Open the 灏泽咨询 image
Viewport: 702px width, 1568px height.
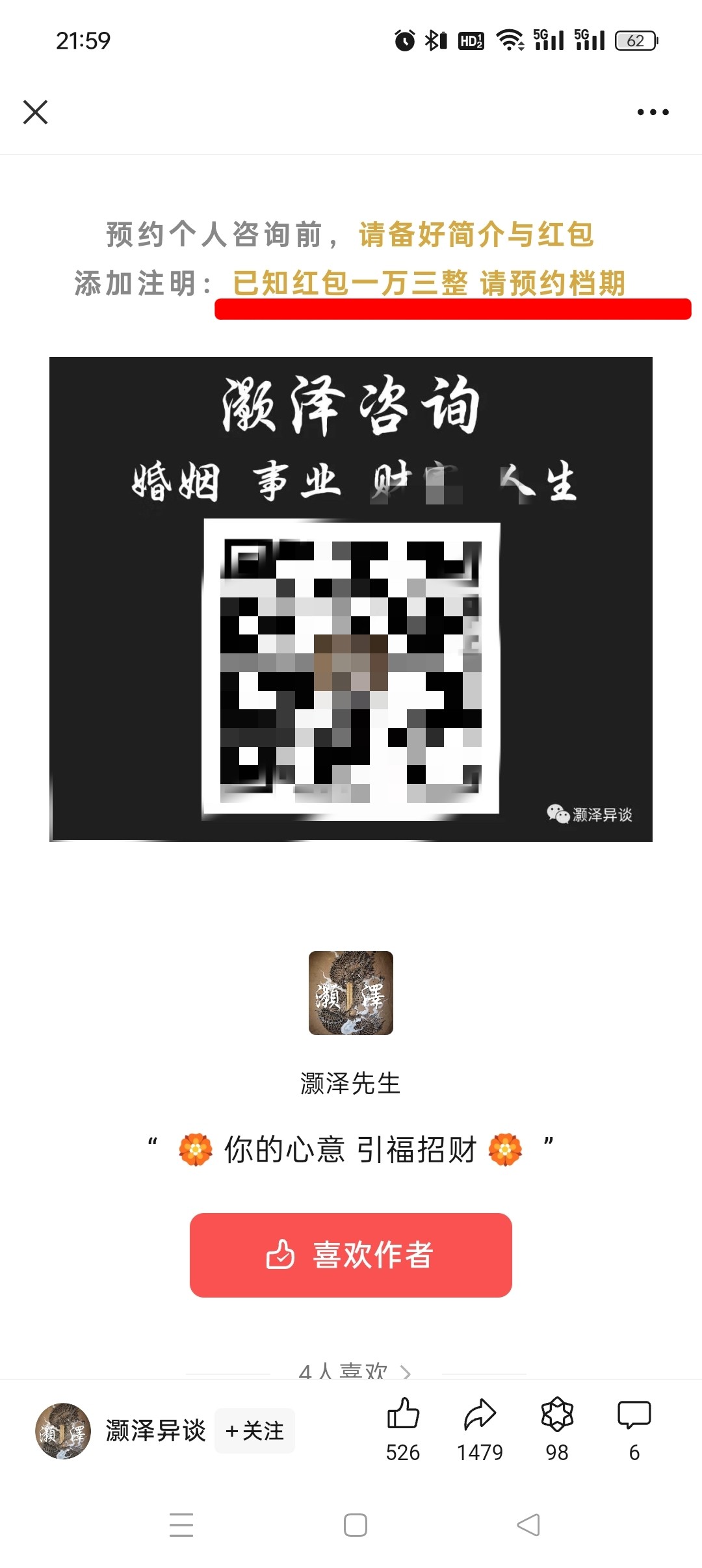pyautogui.click(x=350, y=598)
